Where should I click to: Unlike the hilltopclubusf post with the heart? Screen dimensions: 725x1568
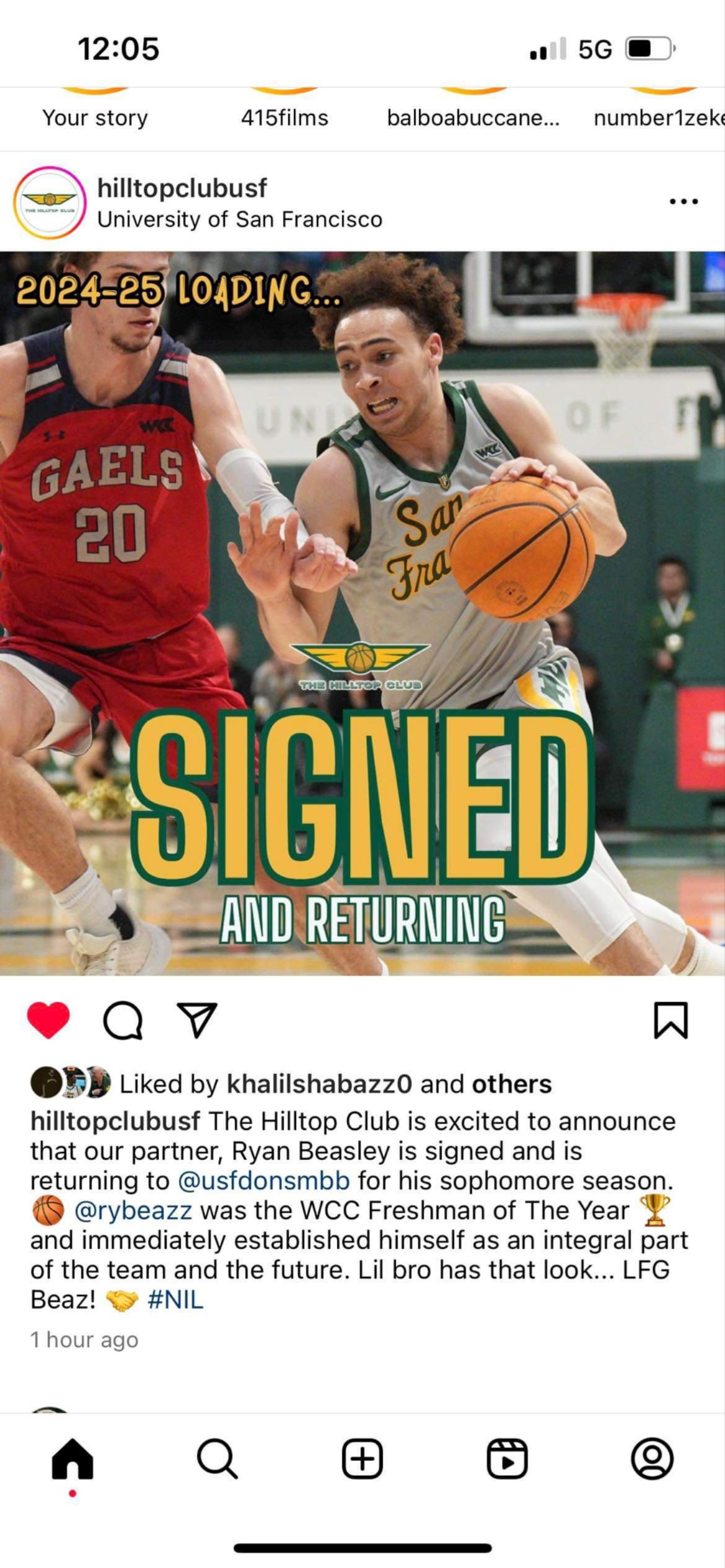coord(48,1020)
